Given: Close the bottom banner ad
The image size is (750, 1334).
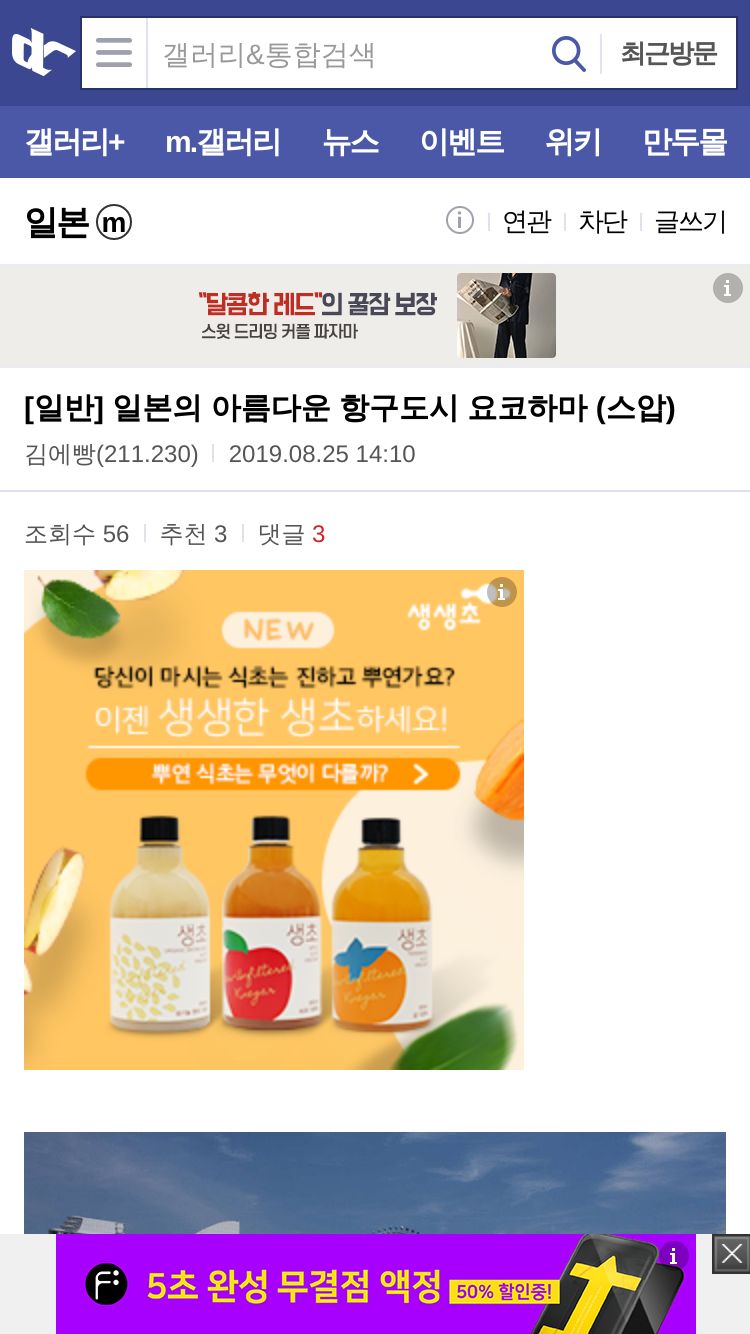Looking at the screenshot, I should [731, 1254].
